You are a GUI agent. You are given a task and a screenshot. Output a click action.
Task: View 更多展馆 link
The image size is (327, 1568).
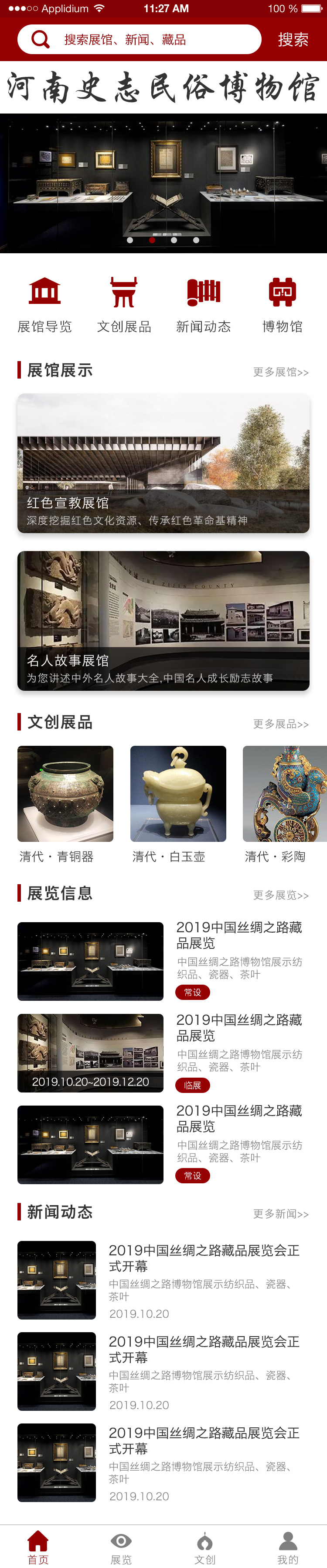click(281, 372)
